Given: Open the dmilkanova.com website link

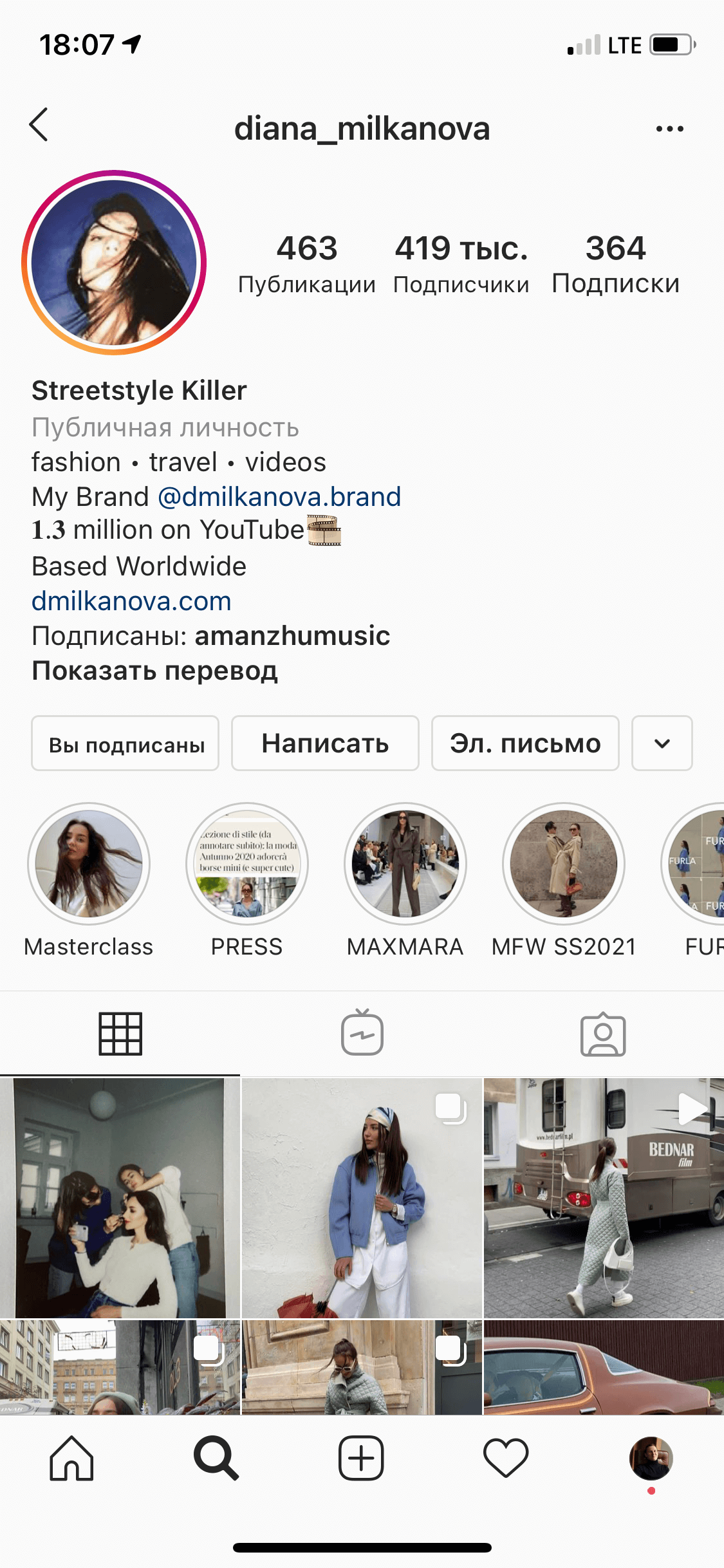Looking at the screenshot, I should pos(131,601).
